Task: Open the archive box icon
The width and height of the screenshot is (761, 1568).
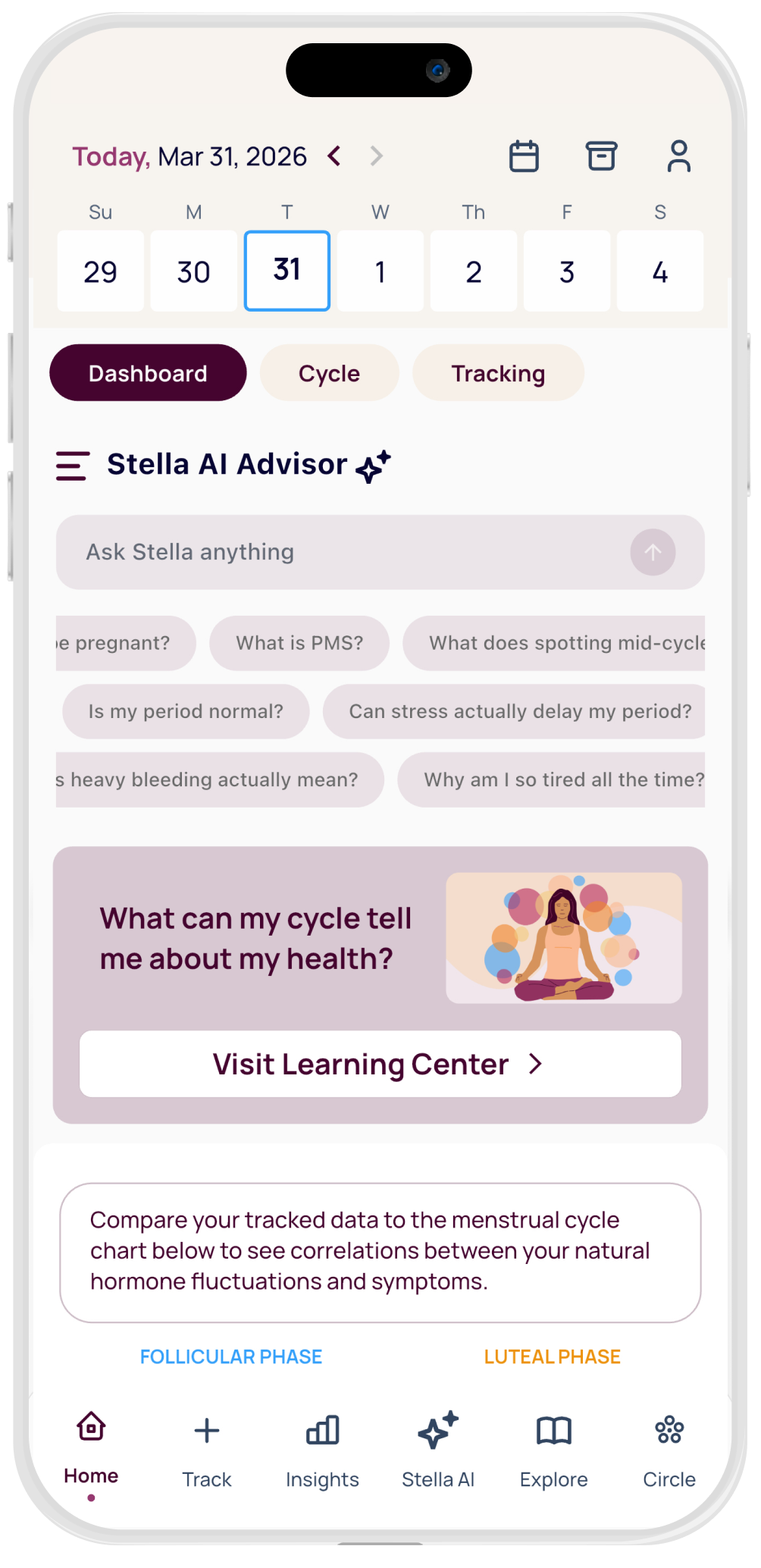Action: coord(602,156)
